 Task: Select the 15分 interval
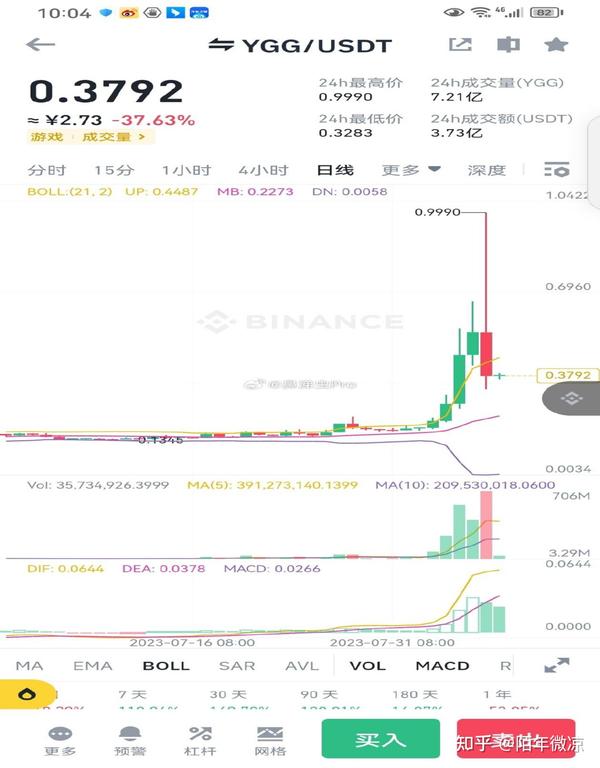pos(114,171)
